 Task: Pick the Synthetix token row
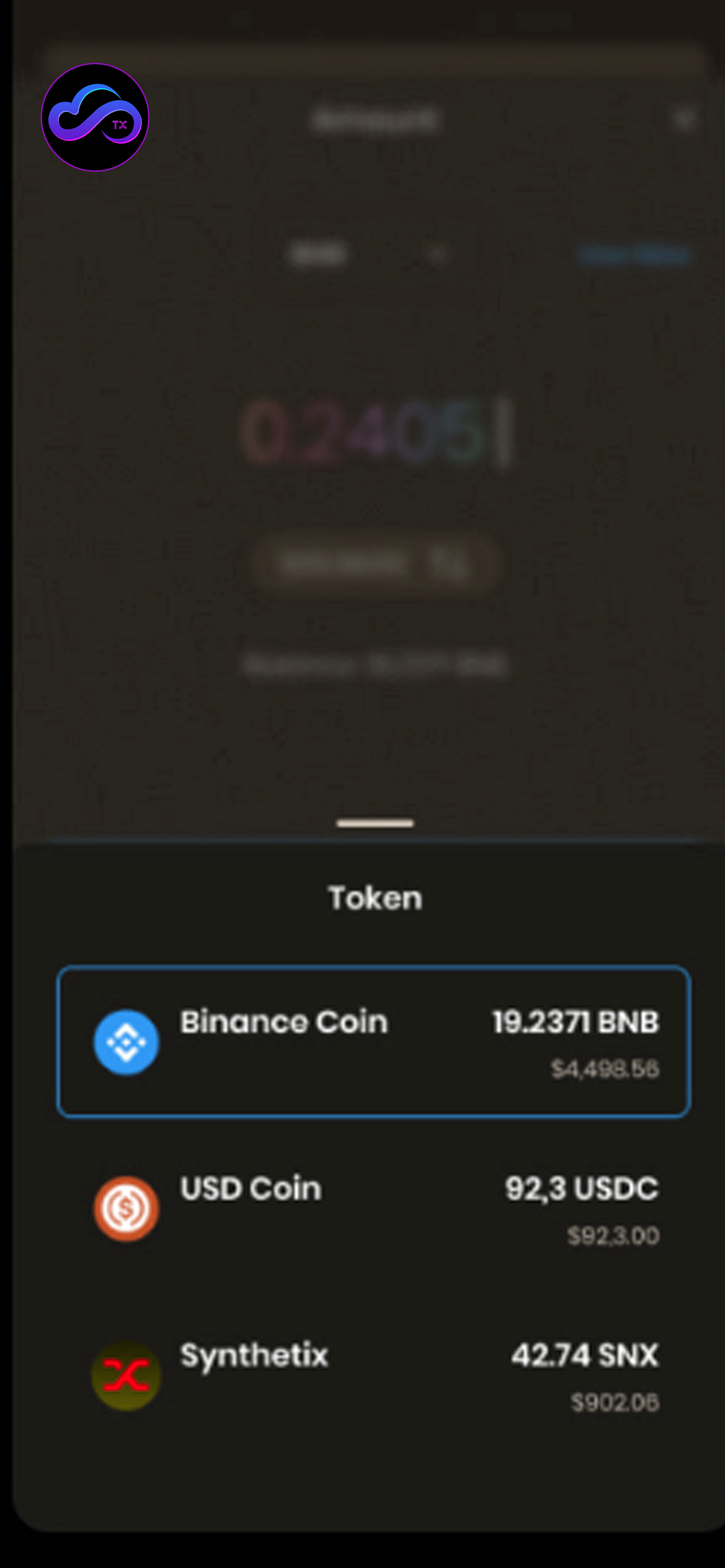pyautogui.click(x=373, y=1375)
